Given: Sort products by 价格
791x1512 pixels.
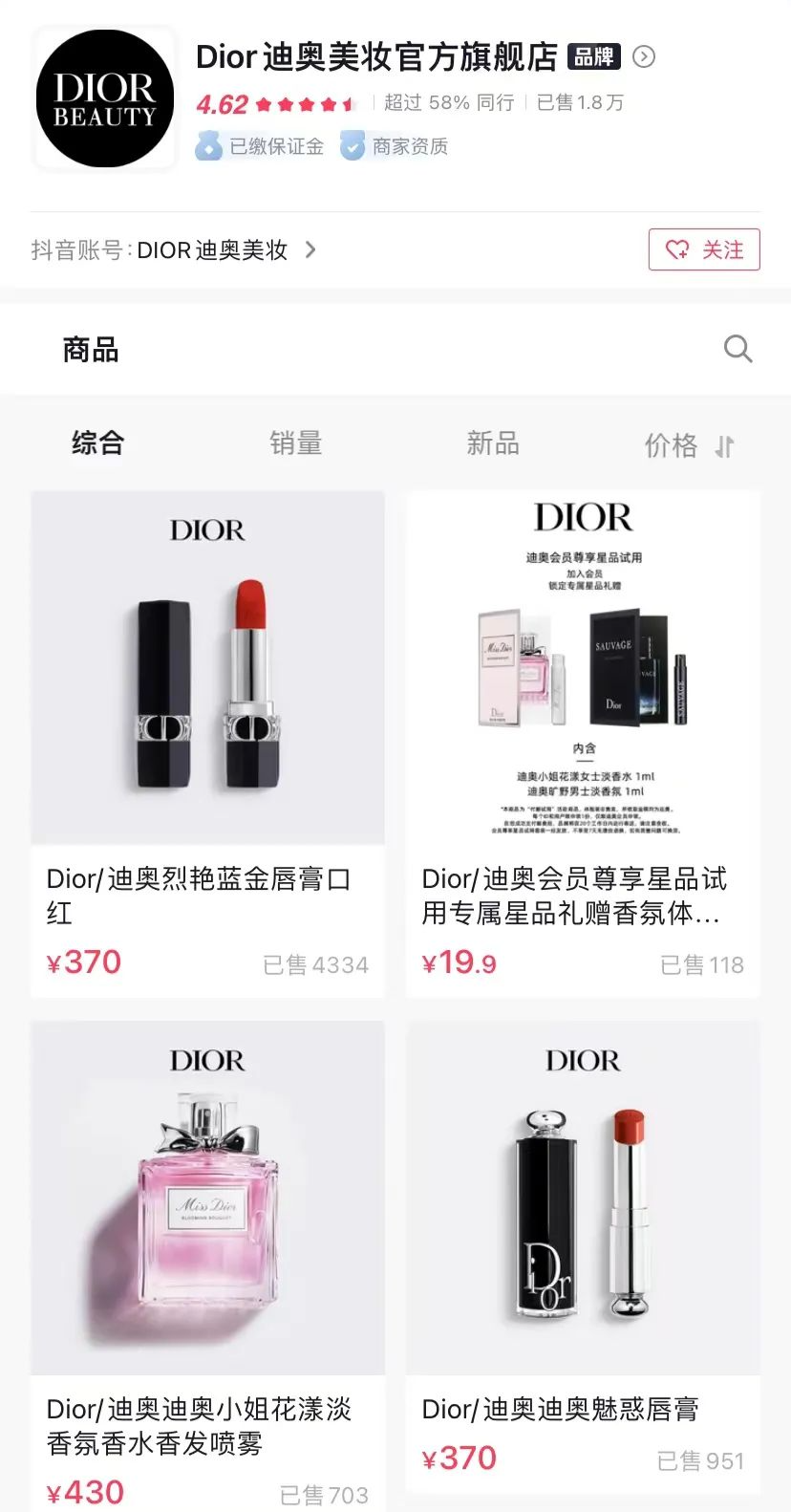Looking at the screenshot, I should [x=689, y=445].
